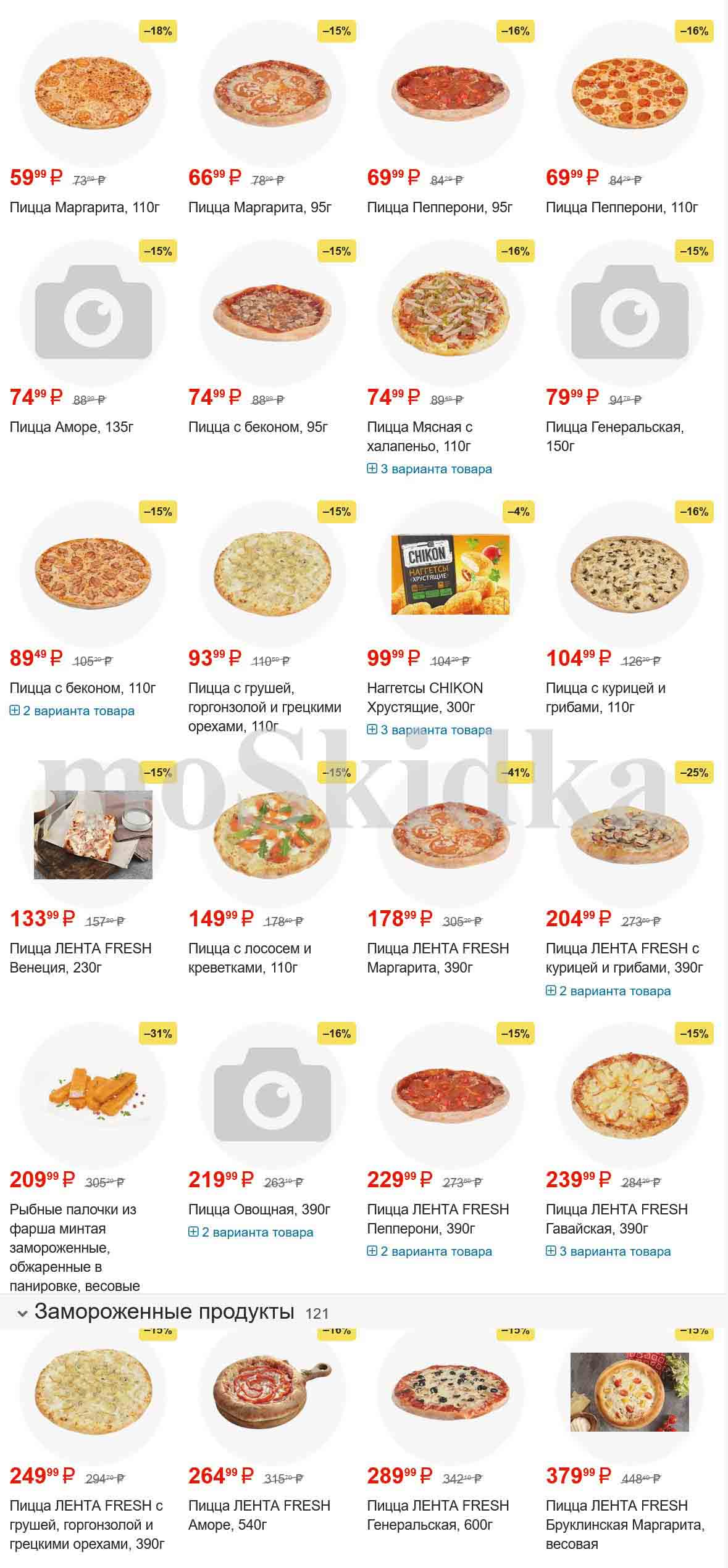
Task: Open Наггетсы CHIKON Хрустящие product
Action: click(x=425, y=697)
